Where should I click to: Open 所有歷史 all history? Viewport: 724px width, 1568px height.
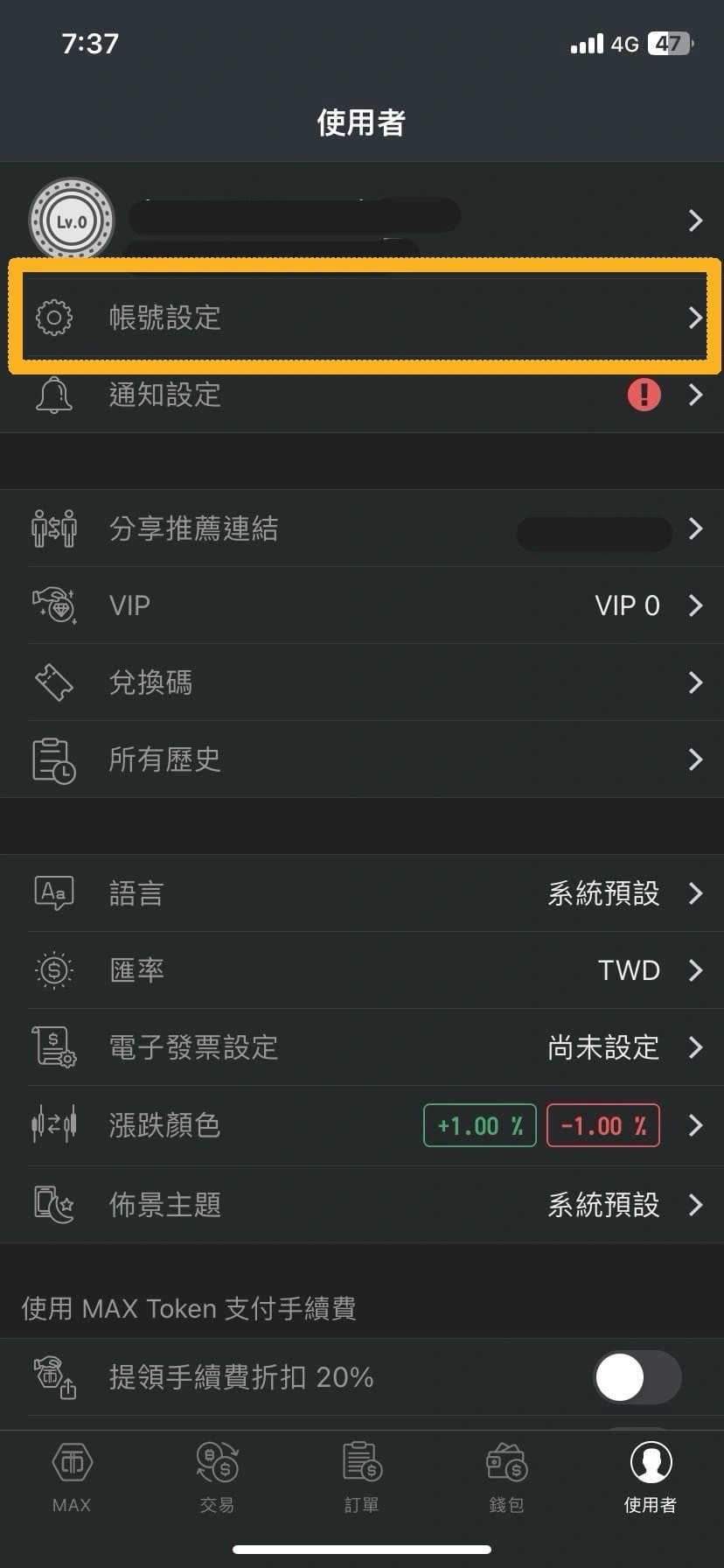point(362,759)
